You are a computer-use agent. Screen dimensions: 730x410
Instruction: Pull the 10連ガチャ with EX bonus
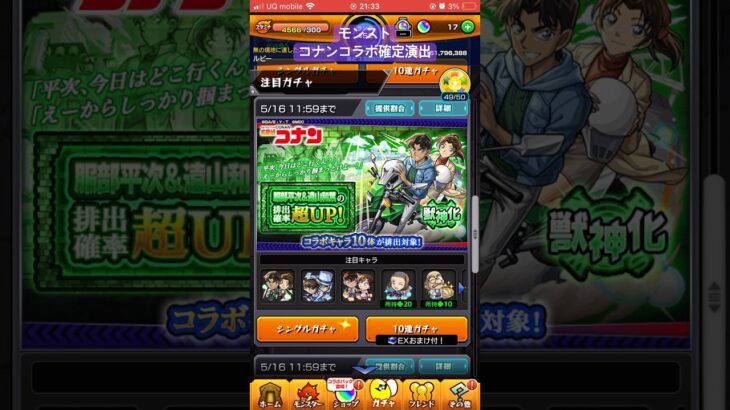[417, 328]
